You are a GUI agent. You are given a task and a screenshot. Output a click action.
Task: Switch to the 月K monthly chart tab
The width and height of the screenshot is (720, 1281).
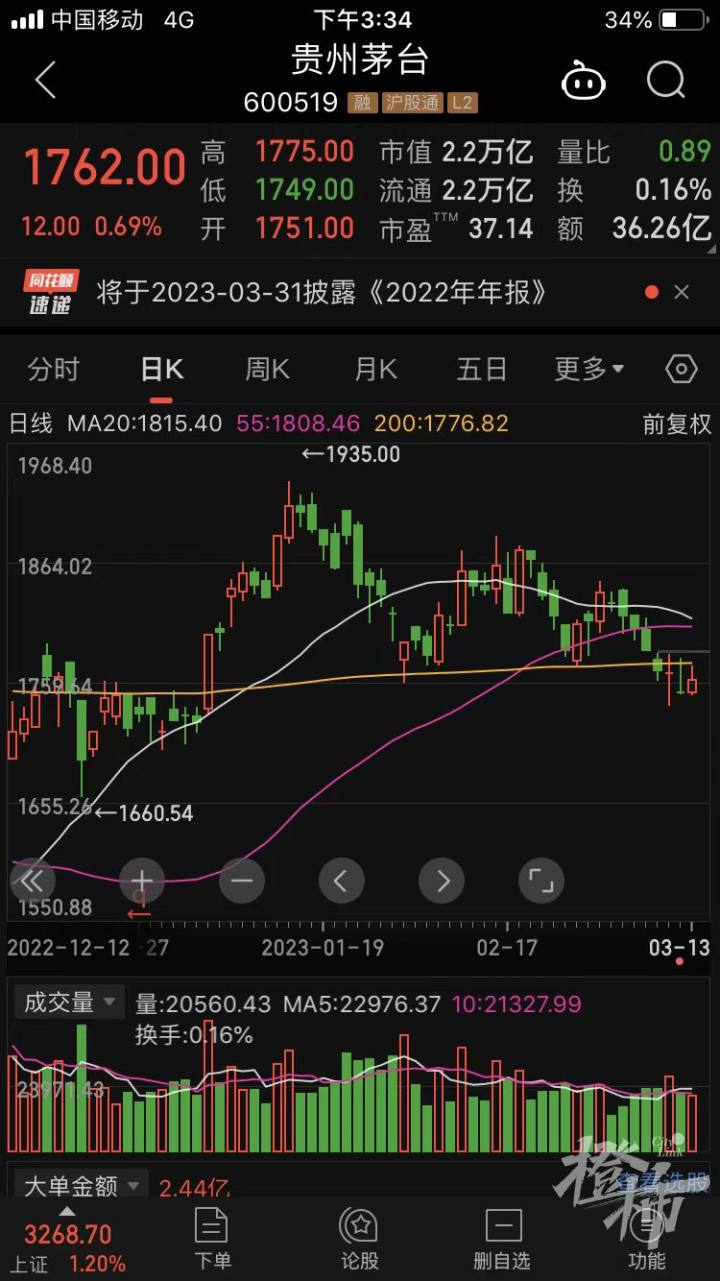coord(374,369)
